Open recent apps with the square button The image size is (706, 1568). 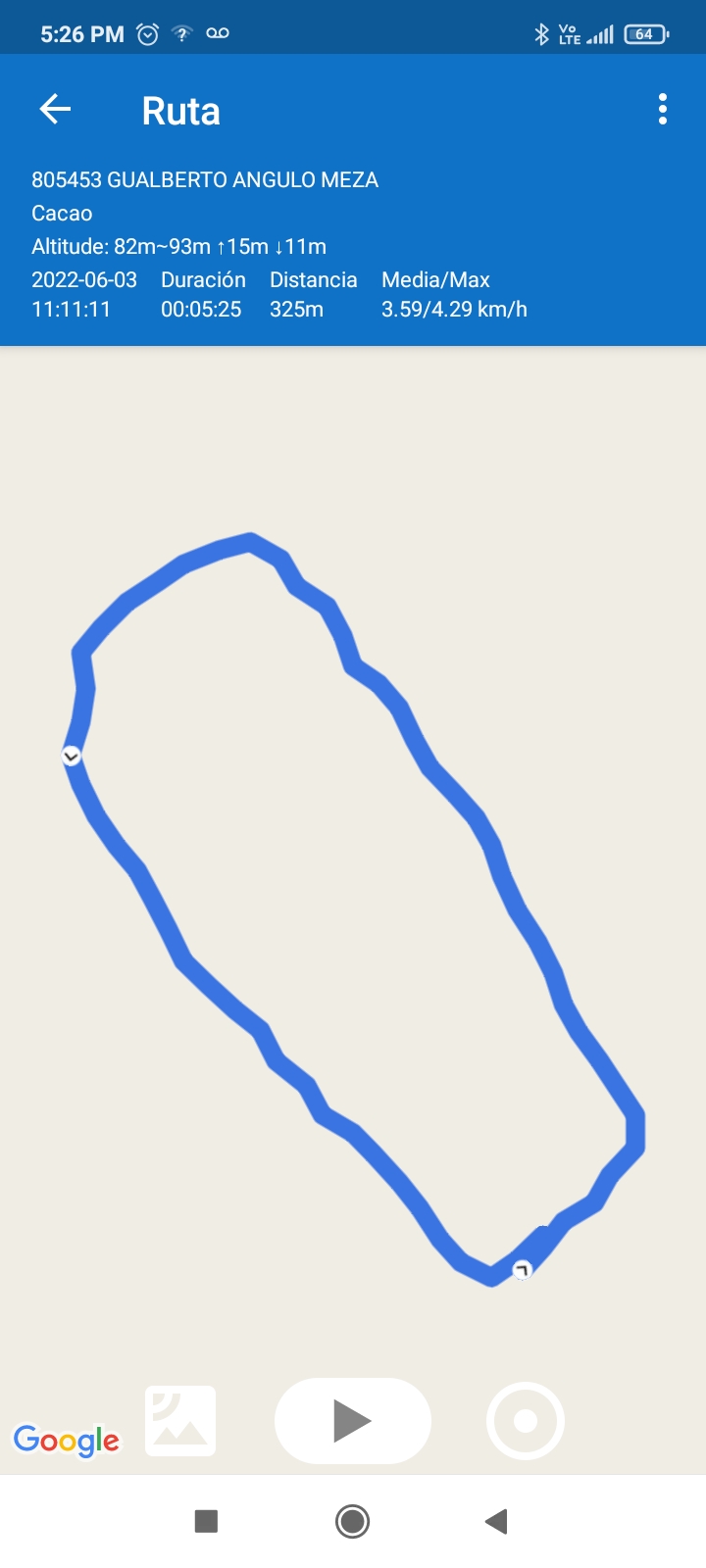point(206,1521)
